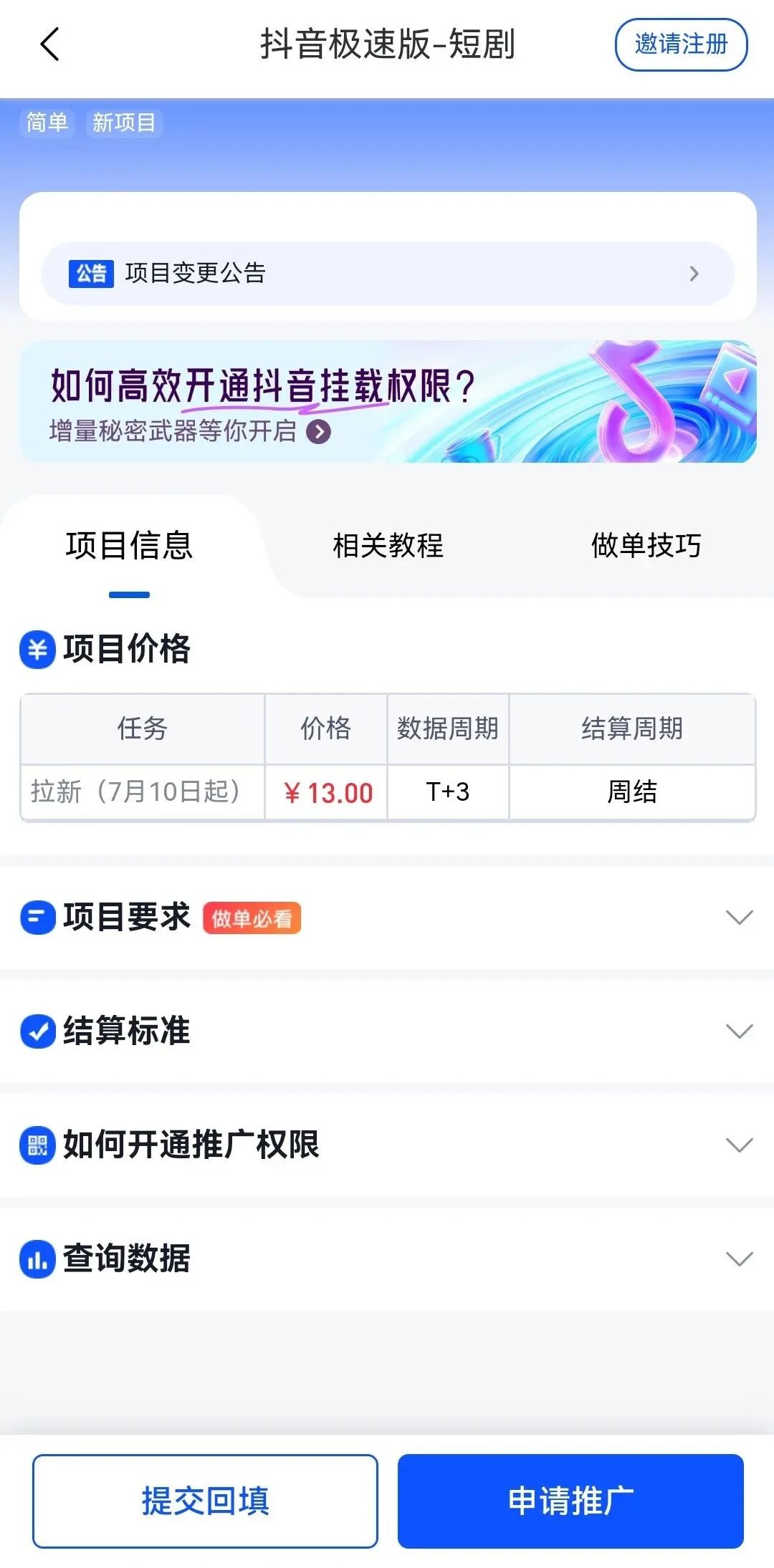Tap the 申请推广 button

(570, 1501)
